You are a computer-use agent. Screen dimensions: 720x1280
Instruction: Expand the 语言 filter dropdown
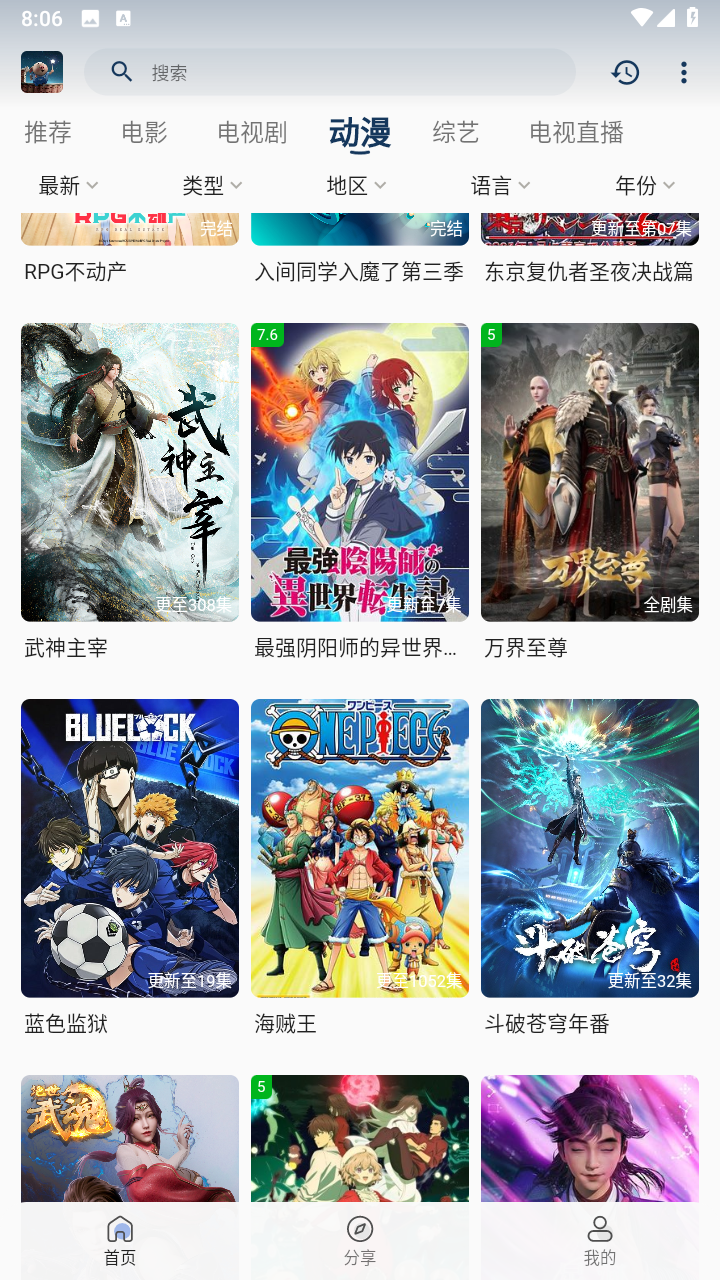500,185
